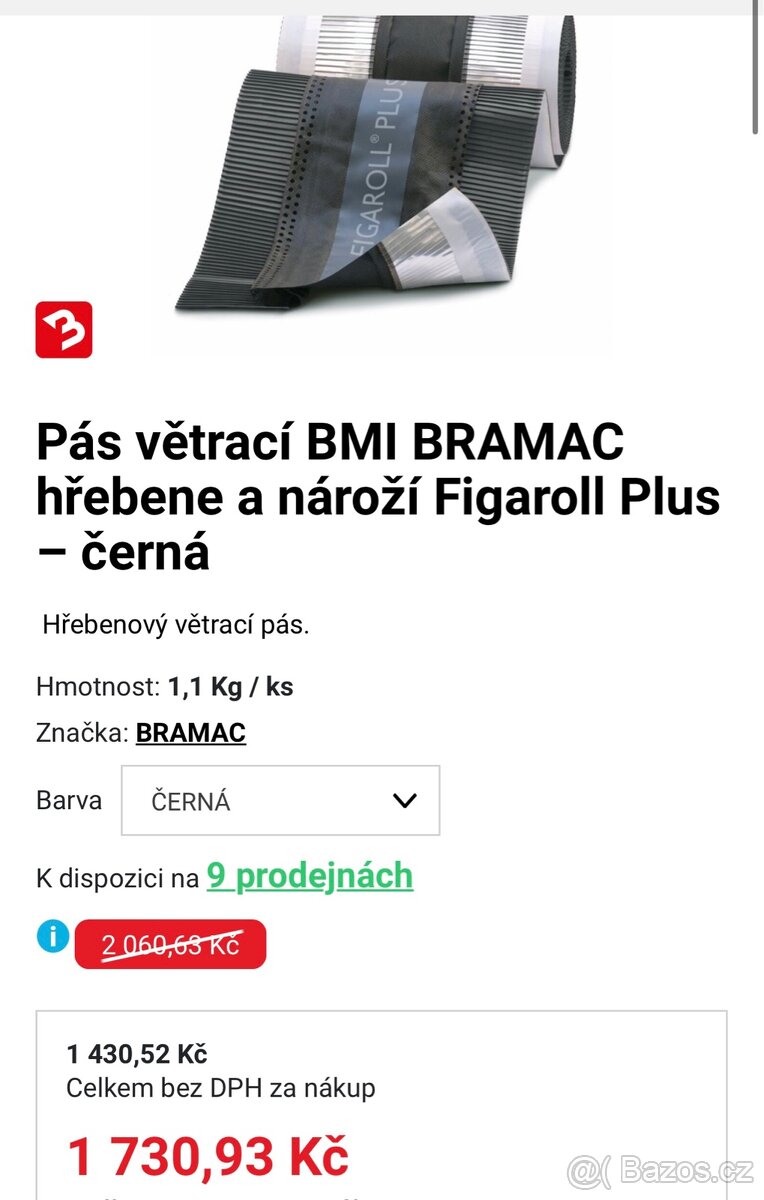Open the BRAMAC brand link
This screenshot has height=1200, width=764.
190,733
